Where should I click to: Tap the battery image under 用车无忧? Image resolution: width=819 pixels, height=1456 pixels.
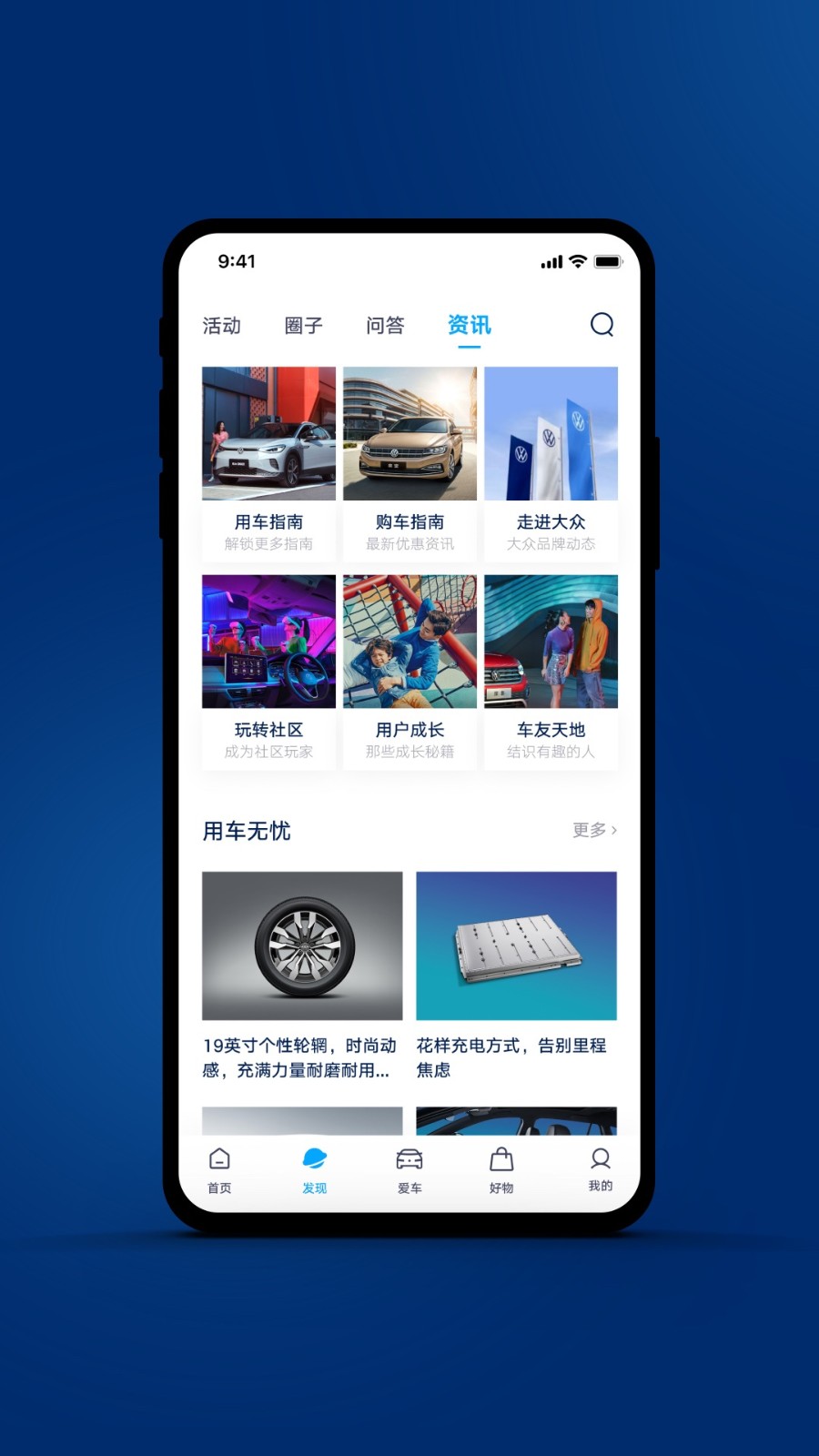pyautogui.click(x=516, y=945)
